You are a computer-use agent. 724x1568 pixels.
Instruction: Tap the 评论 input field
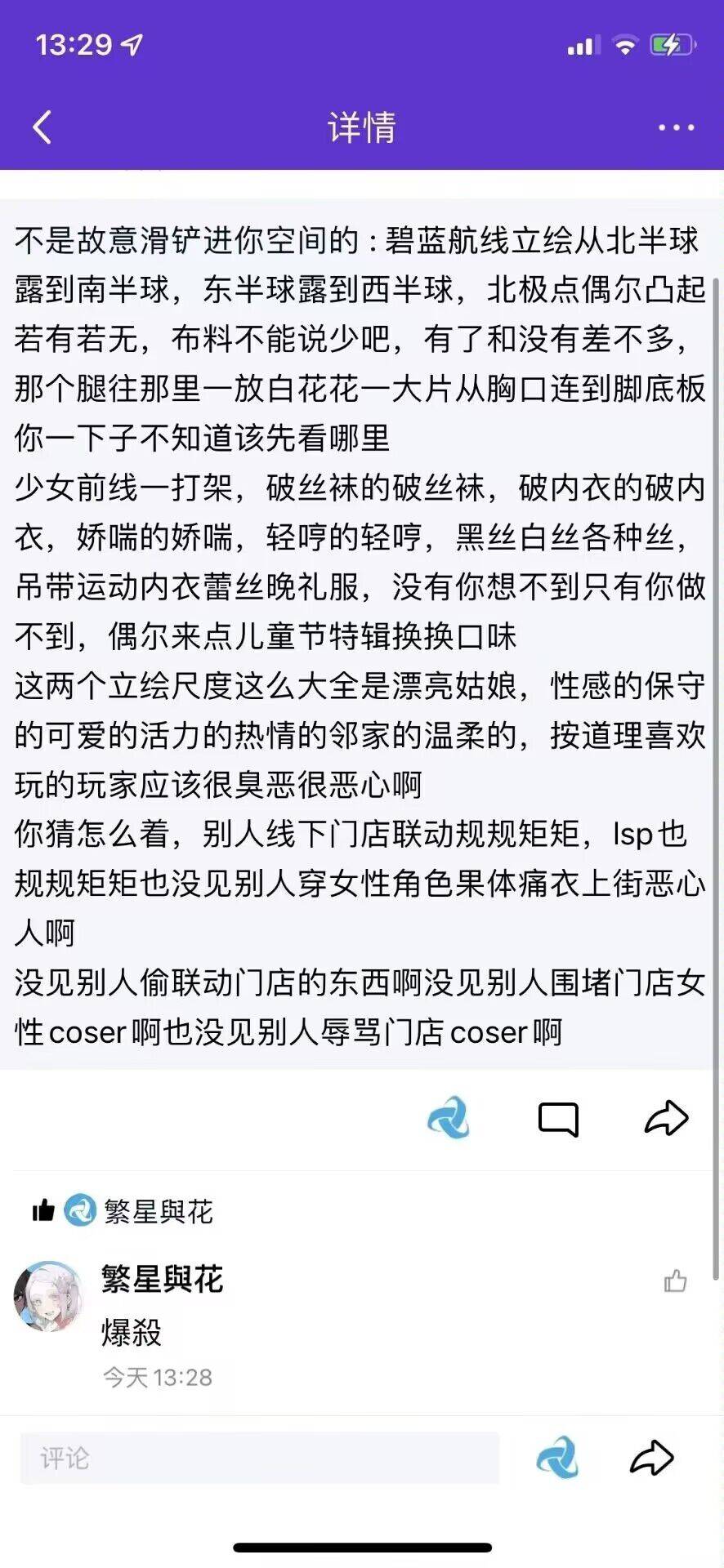(259, 1458)
